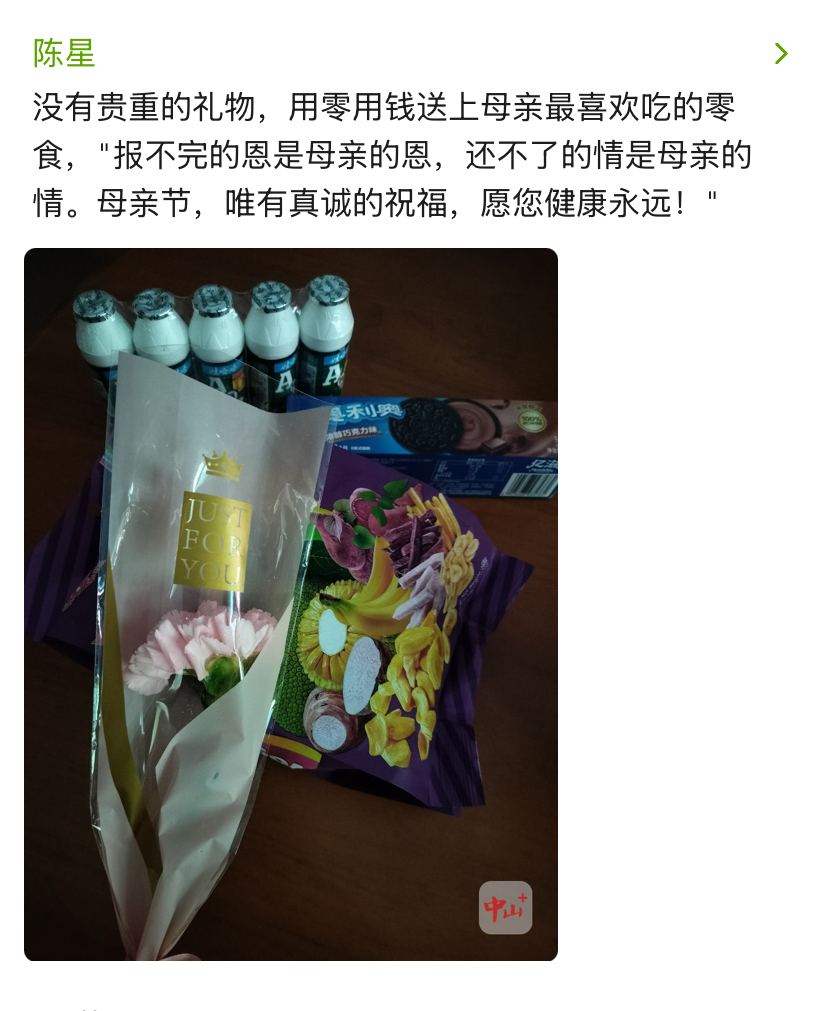This screenshot has width=828, height=1011.
Task: Open 陈星's profile name link
Action: click(x=64, y=53)
